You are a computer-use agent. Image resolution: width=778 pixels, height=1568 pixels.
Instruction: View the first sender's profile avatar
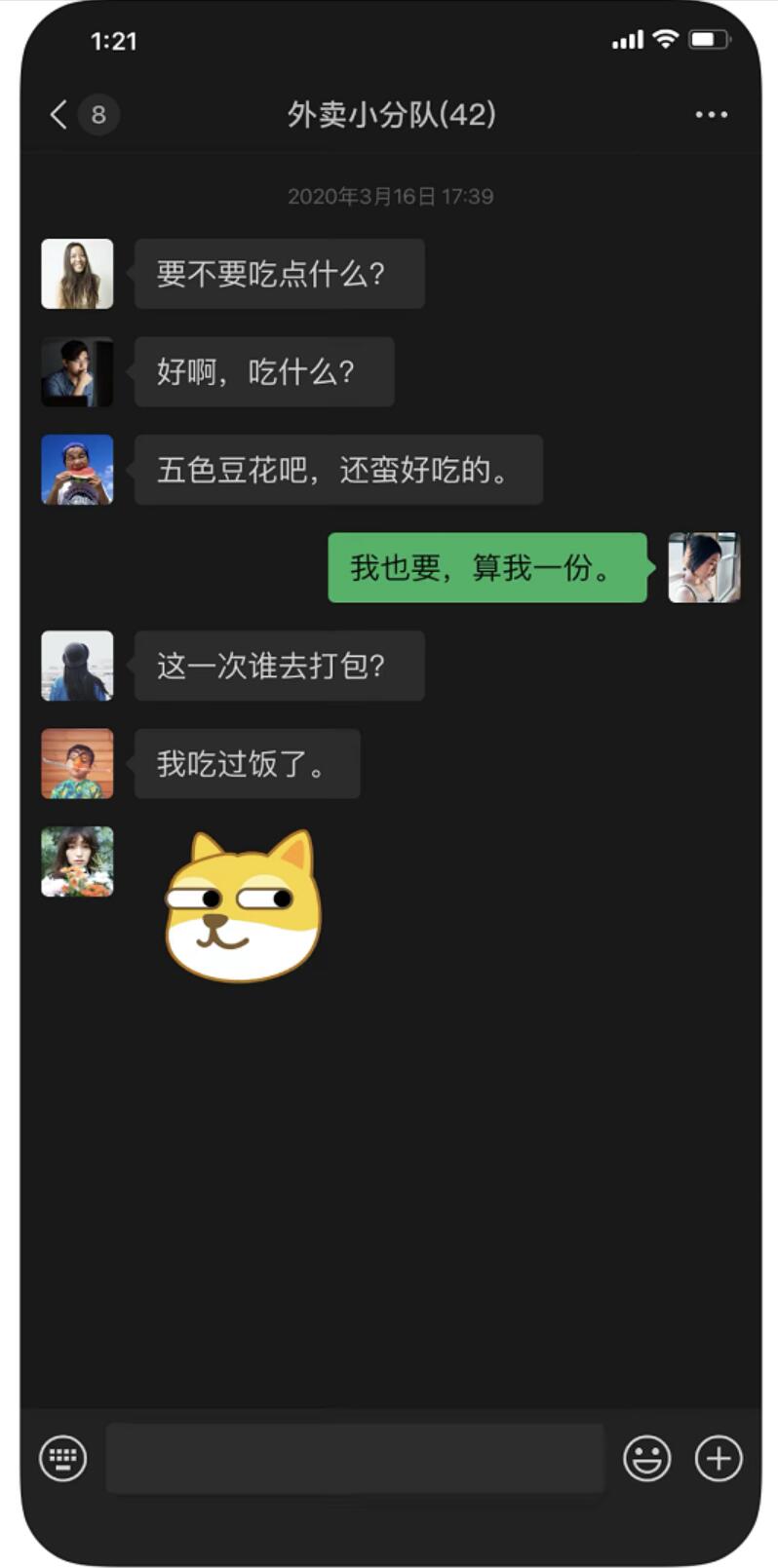77,274
